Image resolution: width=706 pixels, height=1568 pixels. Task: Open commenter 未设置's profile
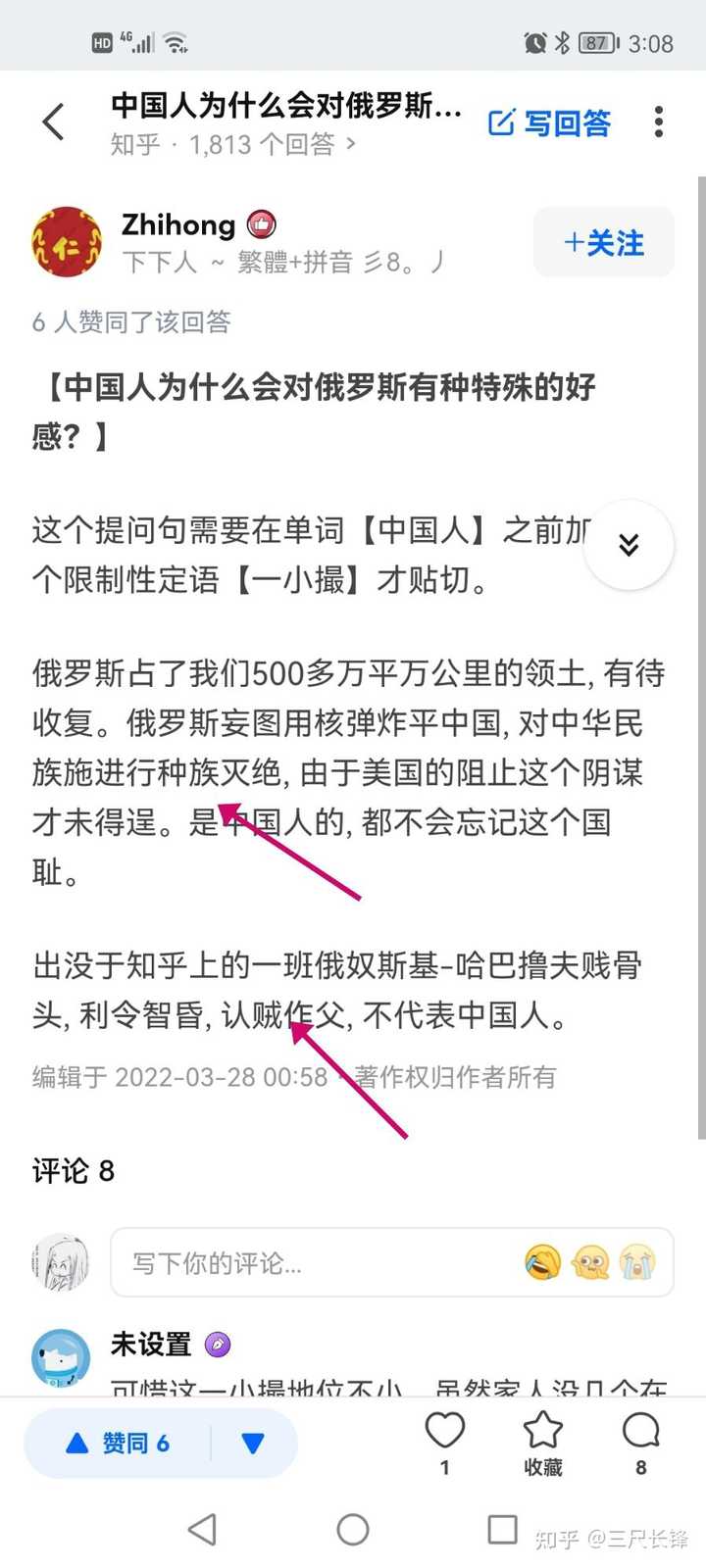tap(61, 1357)
